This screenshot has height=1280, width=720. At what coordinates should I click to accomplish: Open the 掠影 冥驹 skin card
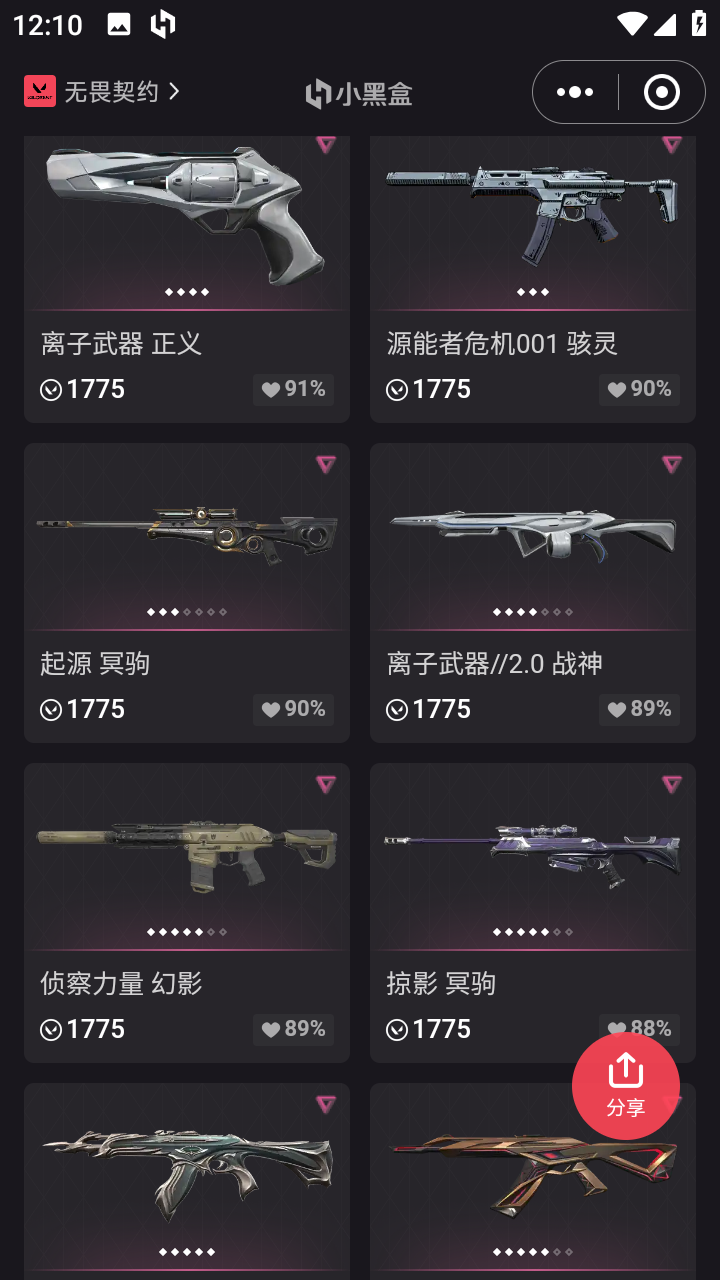[533, 913]
